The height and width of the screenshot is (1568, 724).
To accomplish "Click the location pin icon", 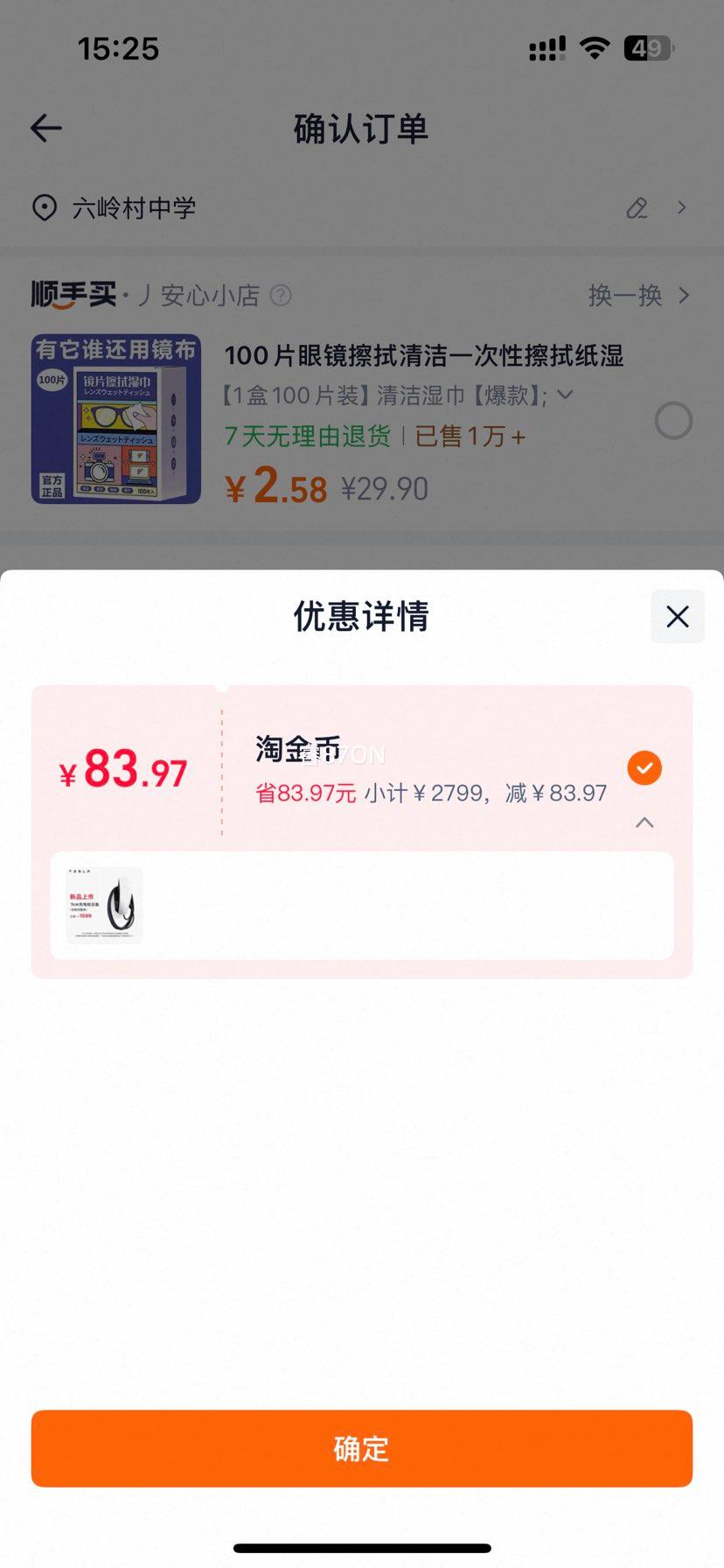I will [x=44, y=208].
